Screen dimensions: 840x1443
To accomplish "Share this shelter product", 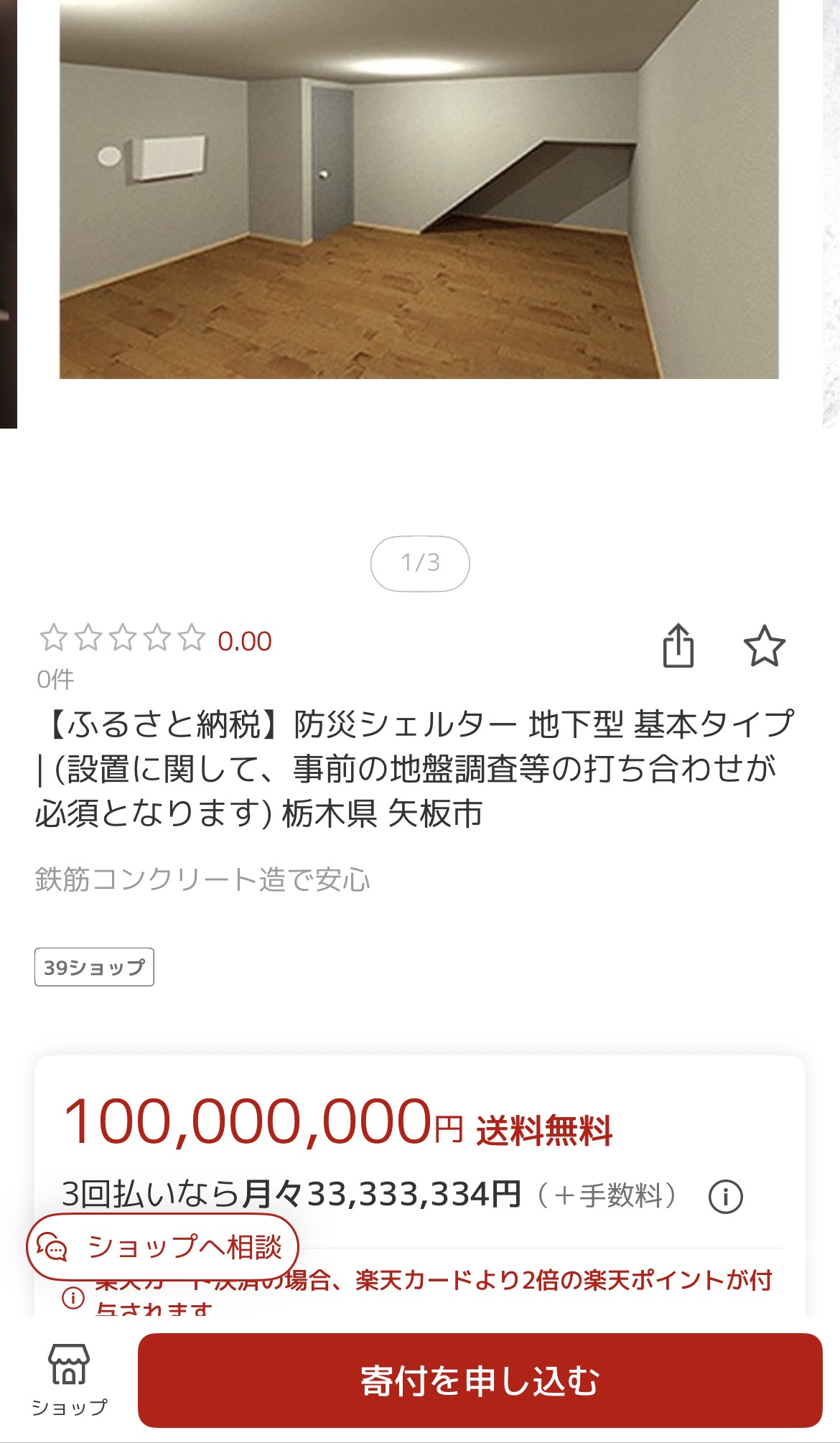I will 678,645.
